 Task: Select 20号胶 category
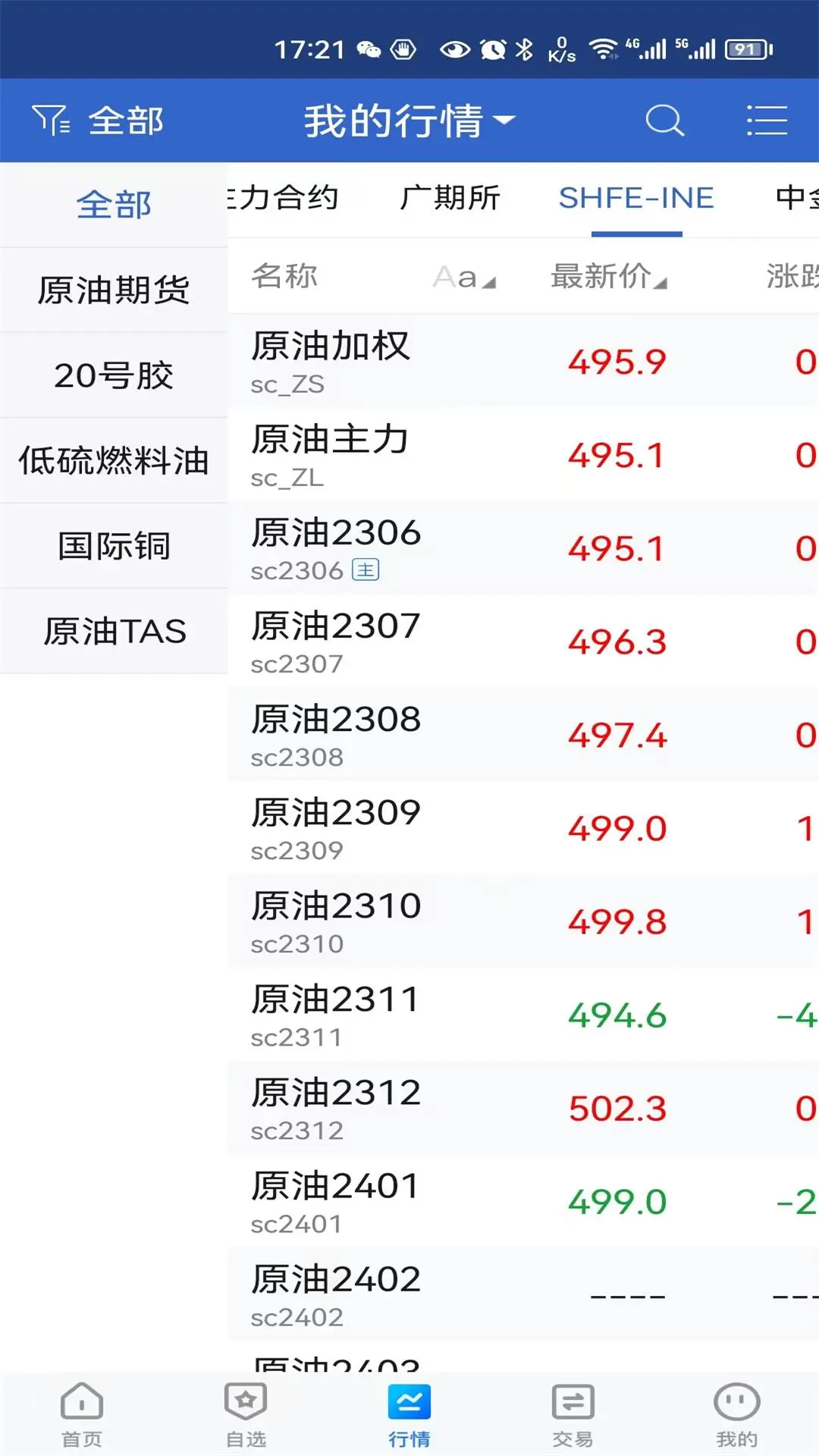[x=114, y=375]
